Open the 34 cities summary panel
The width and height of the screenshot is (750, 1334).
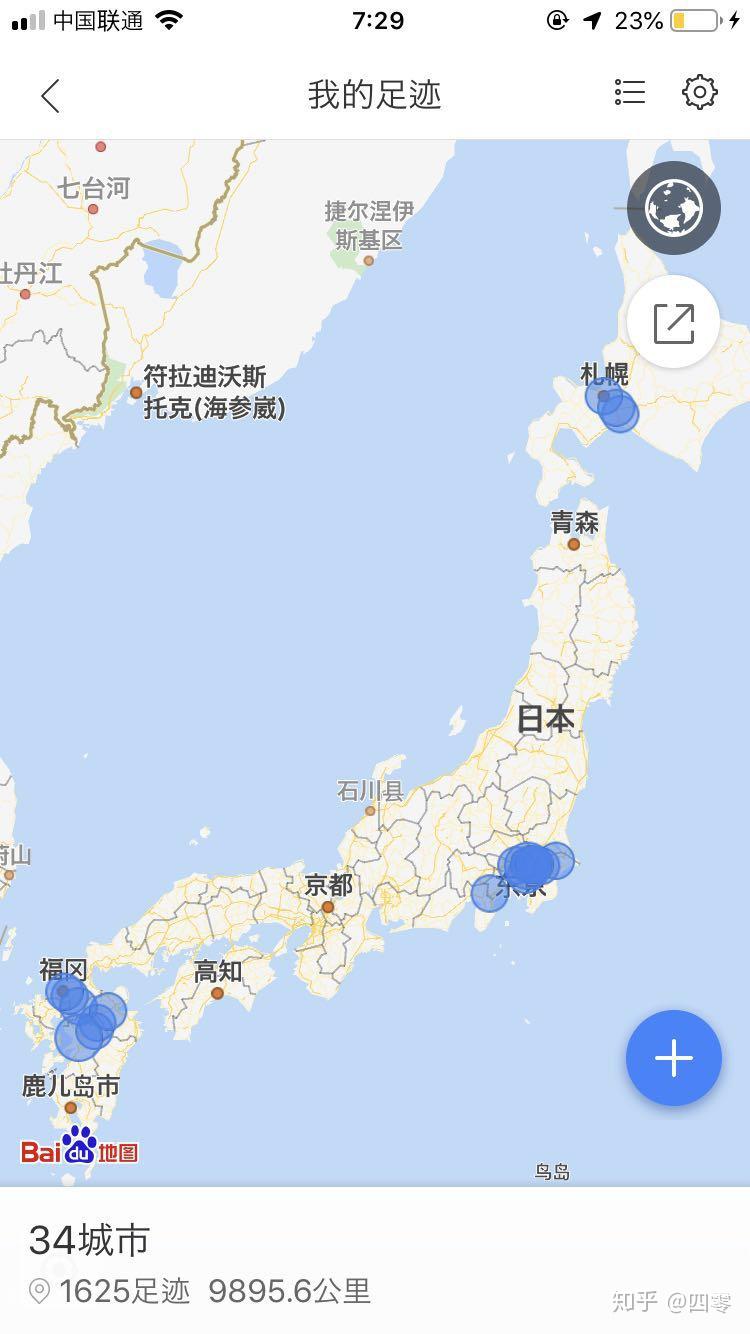tap(375, 1261)
